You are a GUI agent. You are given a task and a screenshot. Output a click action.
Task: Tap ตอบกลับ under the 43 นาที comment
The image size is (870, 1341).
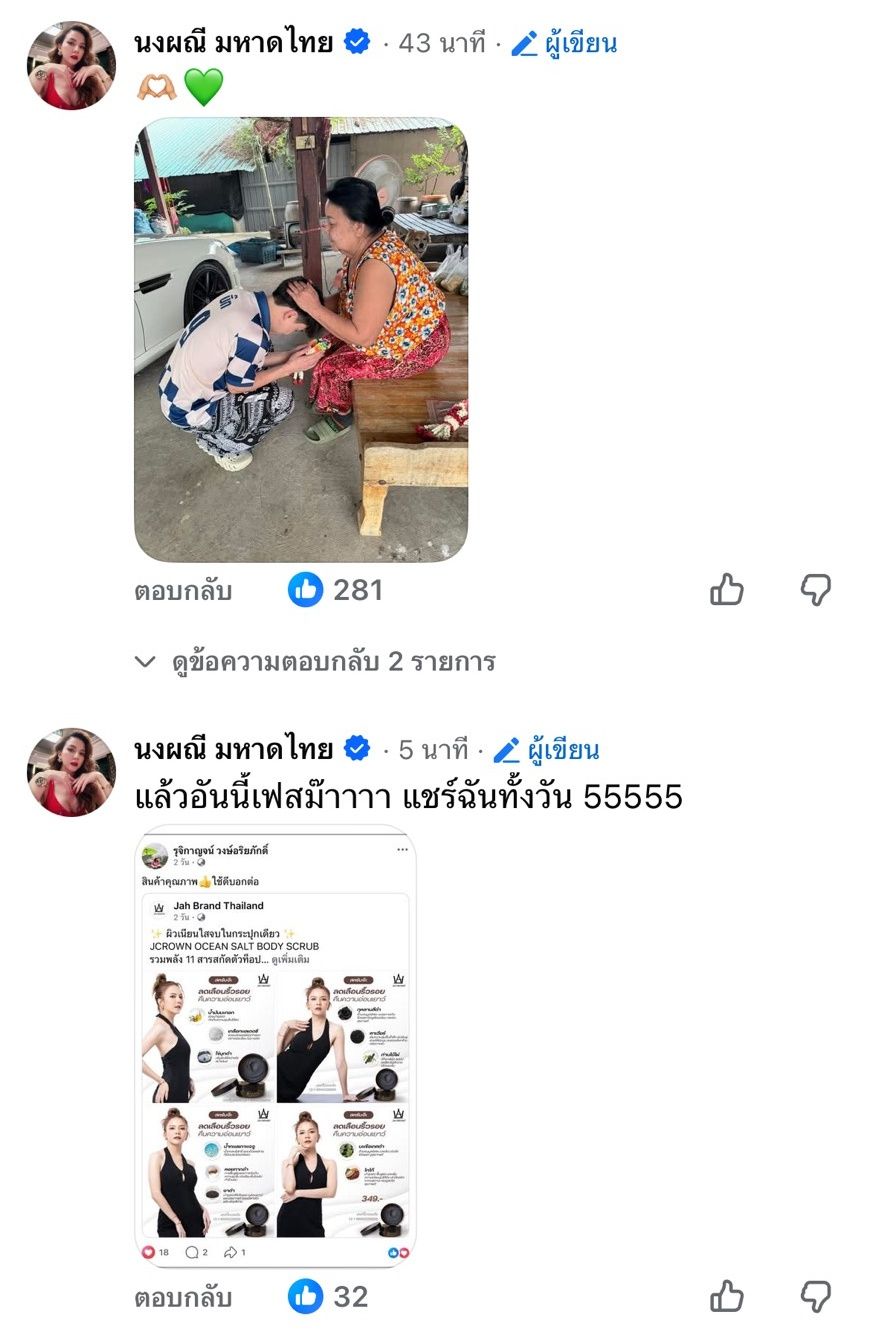pyautogui.click(x=183, y=591)
